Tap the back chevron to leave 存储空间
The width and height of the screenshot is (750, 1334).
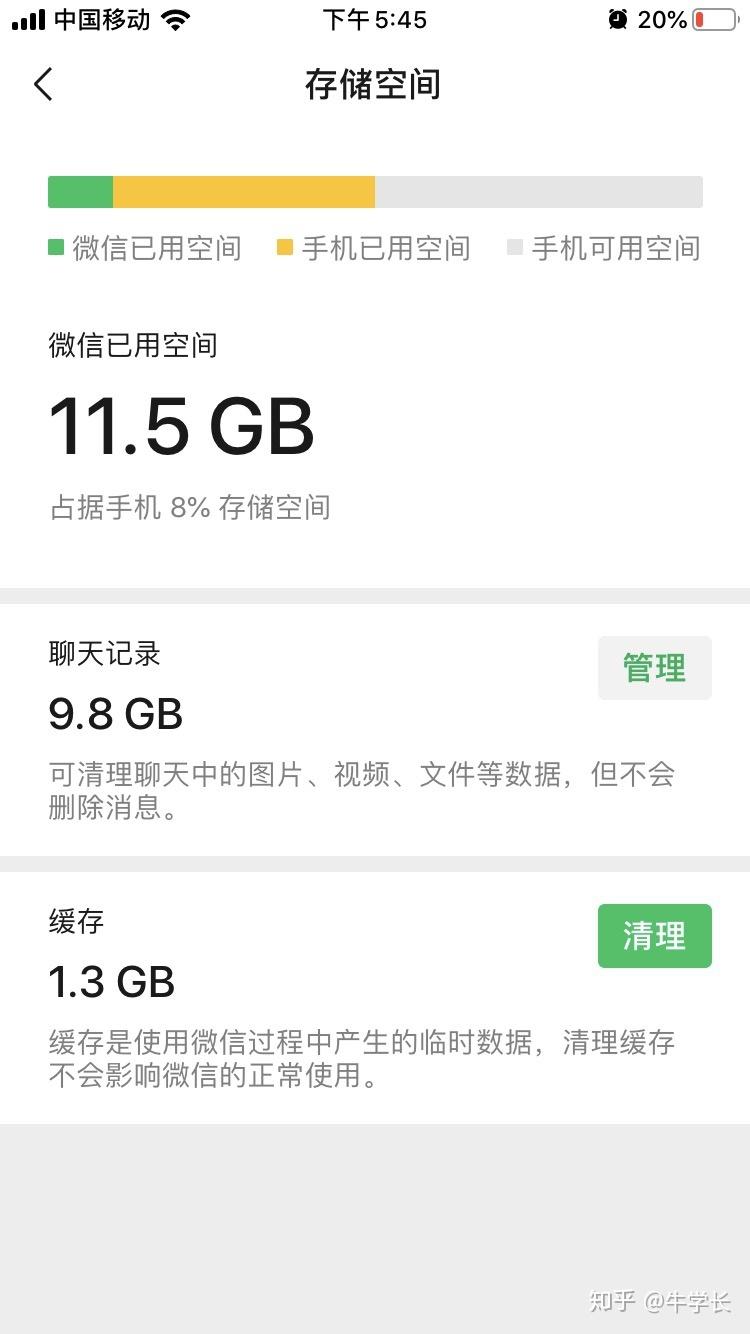pyautogui.click(x=42, y=84)
